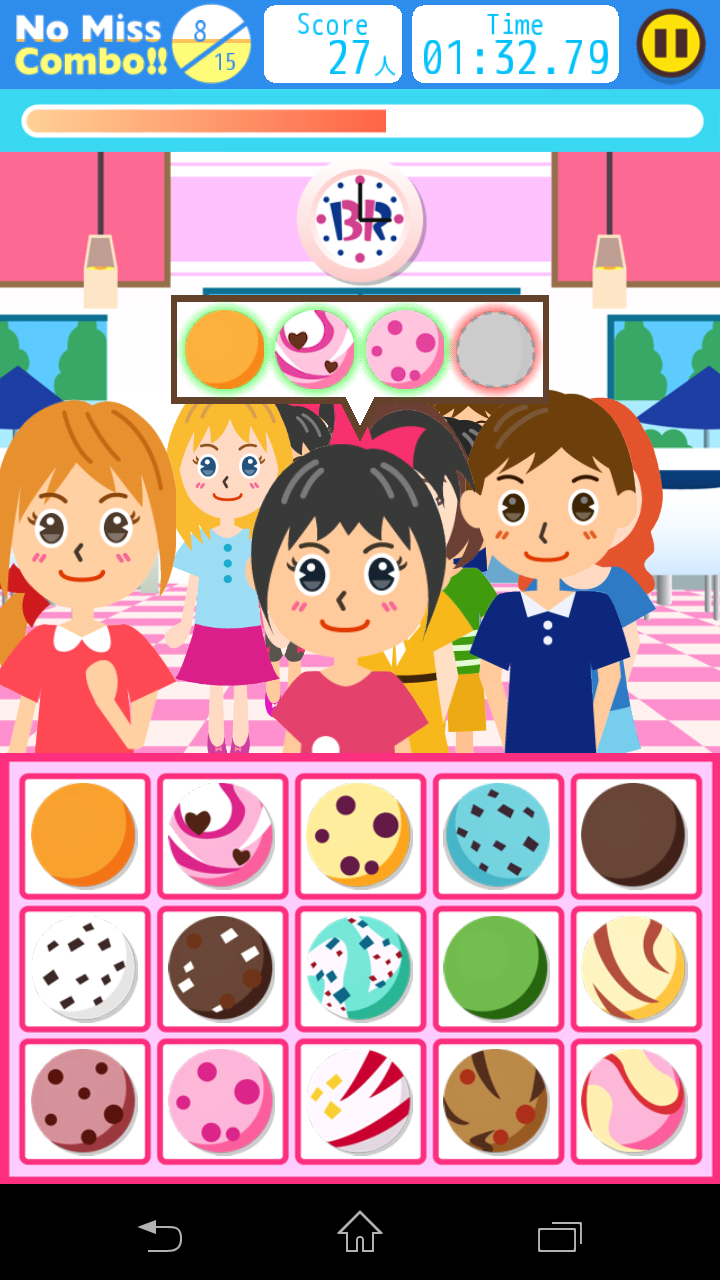This screenshot has height=1280, width=720.
Task: Select the pink scoop with magenta dots
Action: coord(222,1101)
